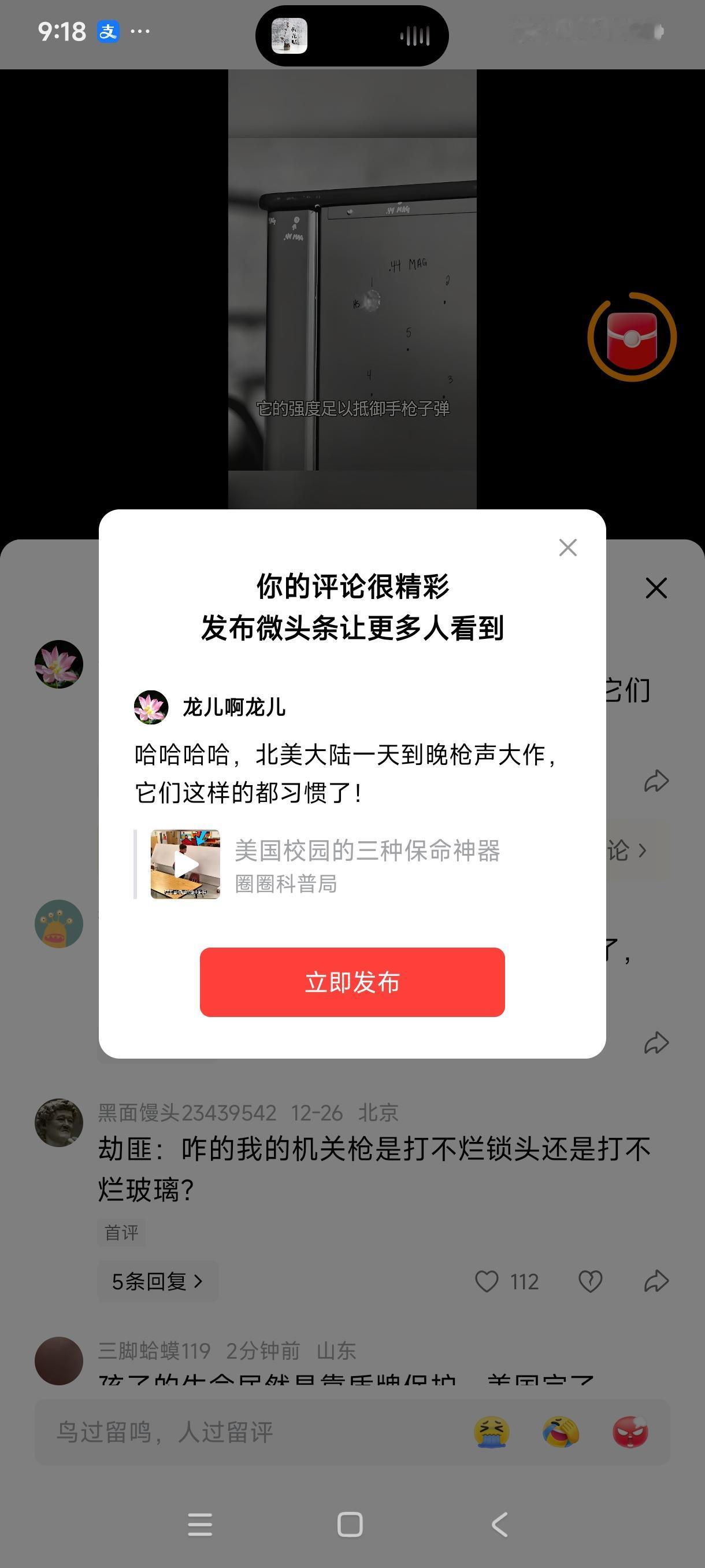Tap 龙儿啊龙儿's lotus avatar in the dialog
The image size is (705, 1568).
tap(150, 708)
